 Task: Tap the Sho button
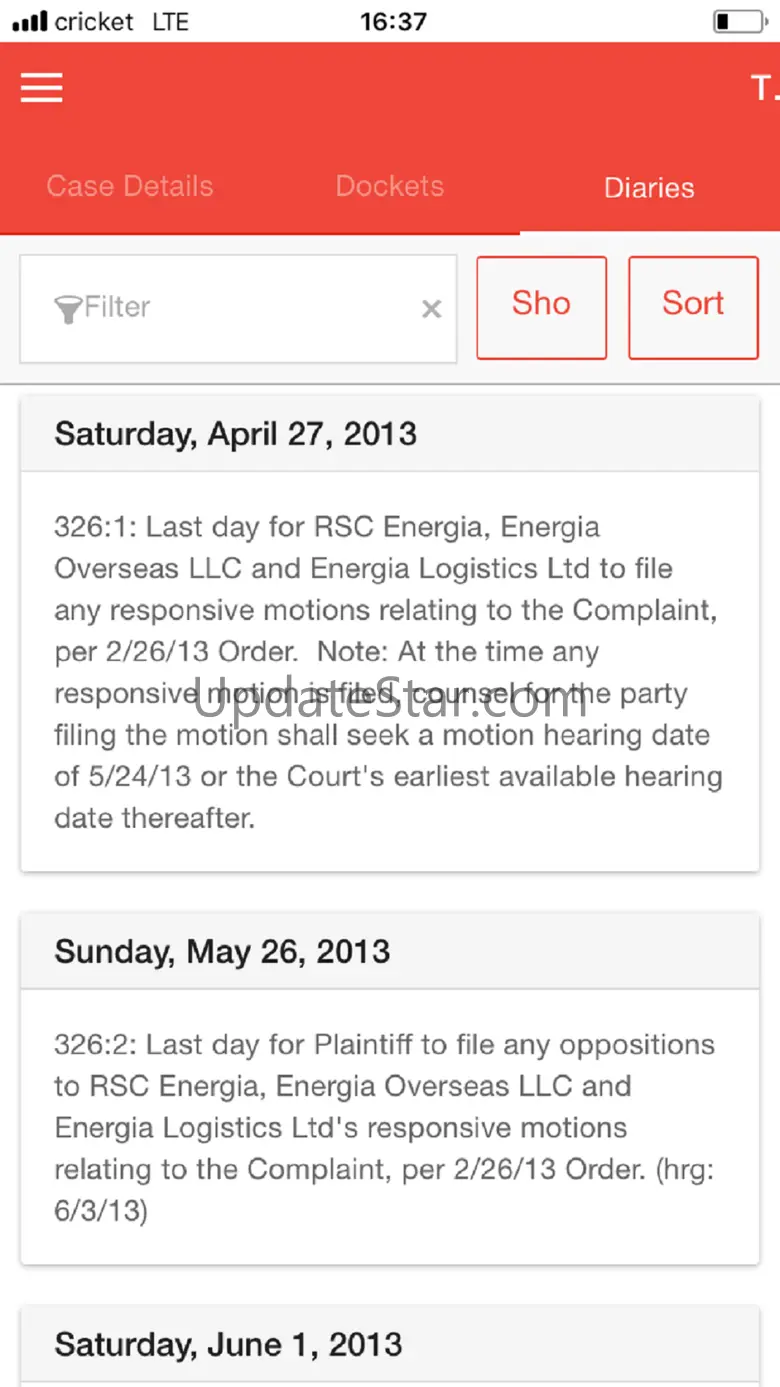(x=541, y=307)
